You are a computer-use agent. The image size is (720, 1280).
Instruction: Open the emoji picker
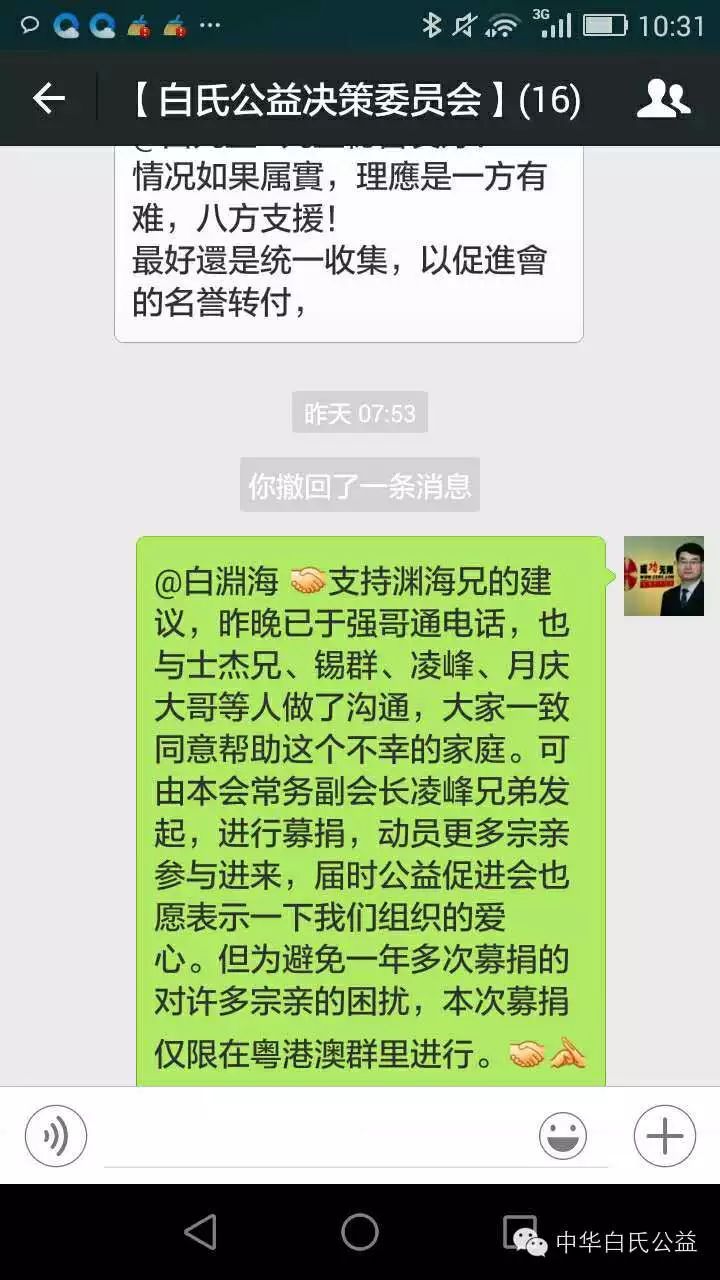pyautogui.click(x=563, y=1136)
